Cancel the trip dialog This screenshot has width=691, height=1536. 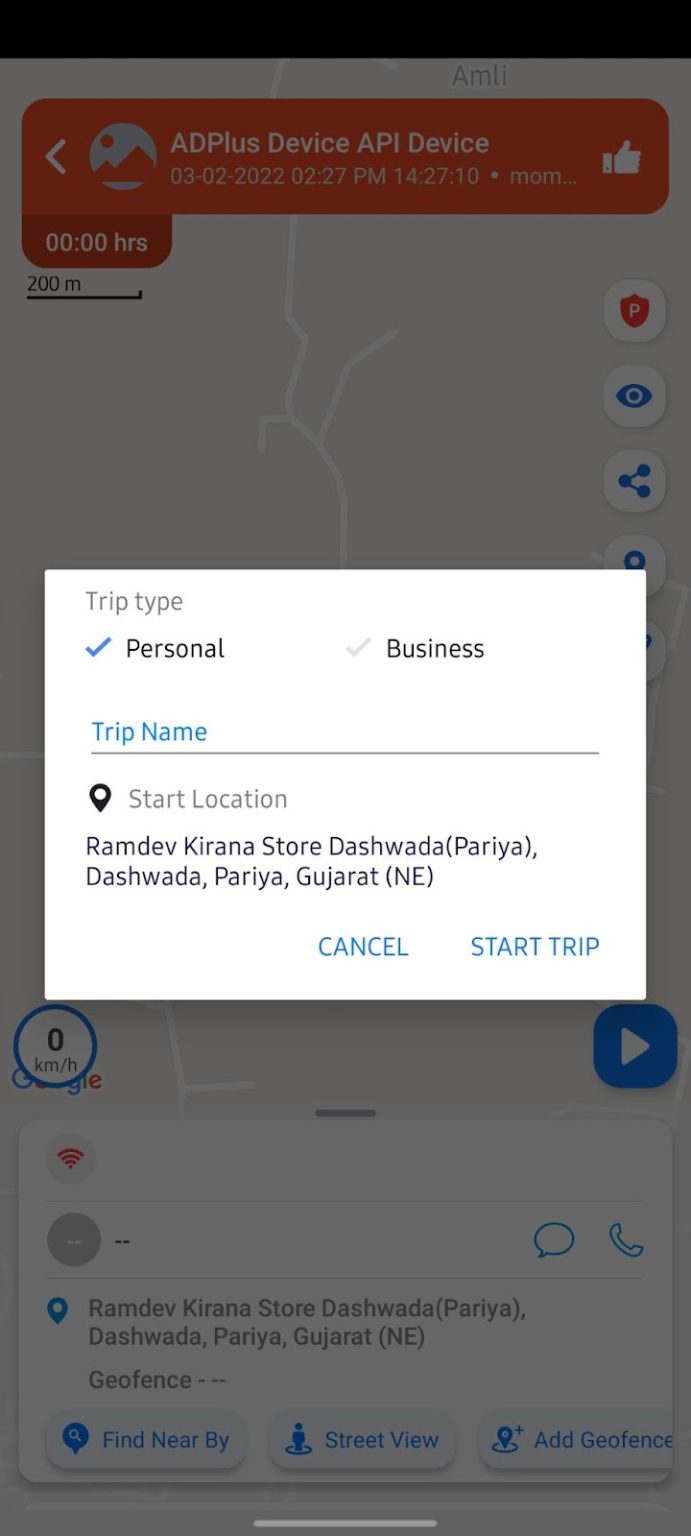(x=362, y=946)
